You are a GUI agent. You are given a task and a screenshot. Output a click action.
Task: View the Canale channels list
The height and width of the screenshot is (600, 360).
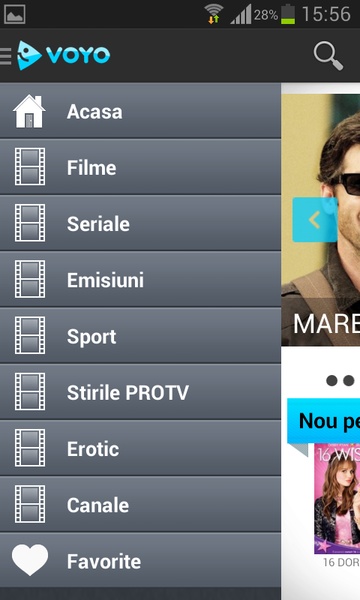tap(140, 505)
